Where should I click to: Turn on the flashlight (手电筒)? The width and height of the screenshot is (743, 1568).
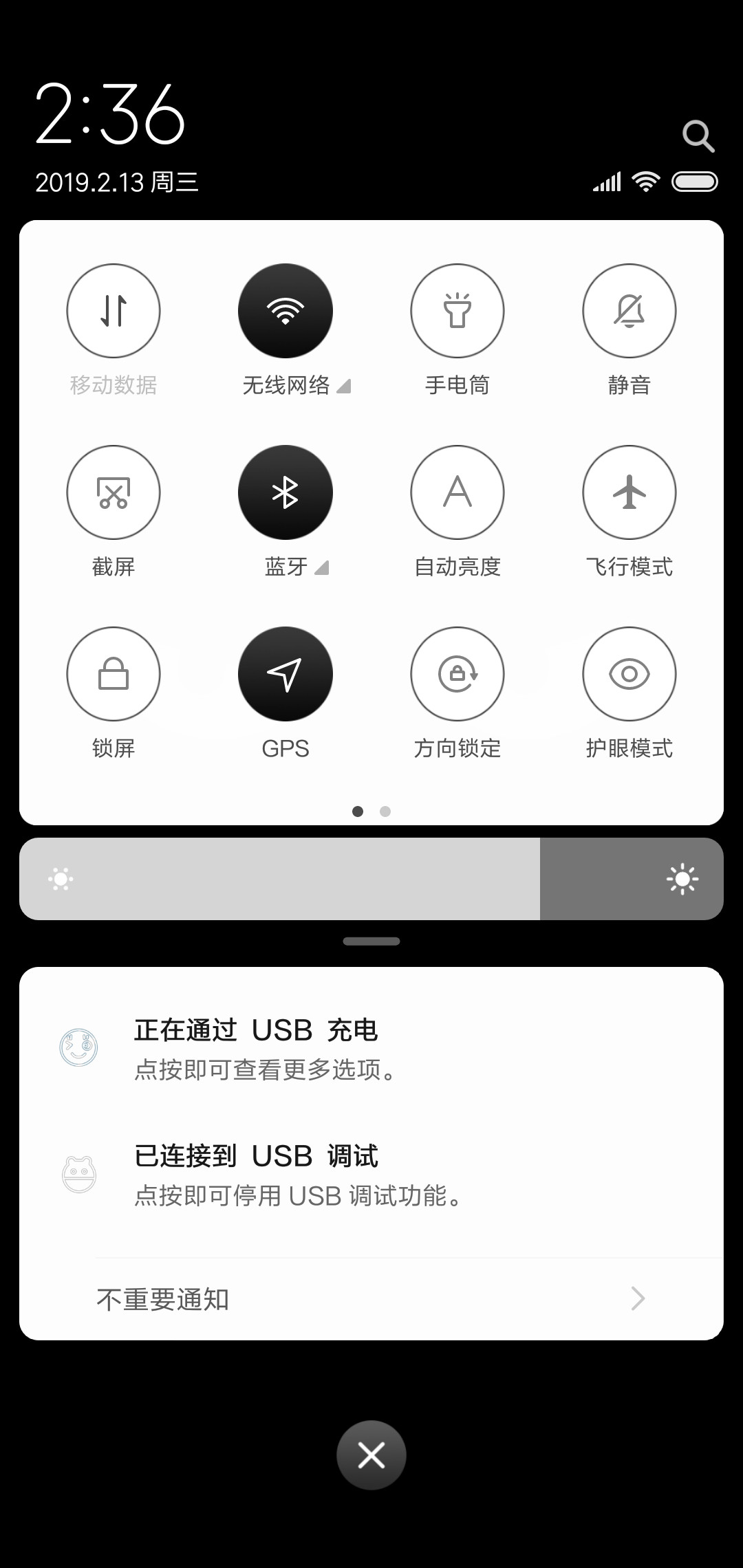[x=457, y=311]
